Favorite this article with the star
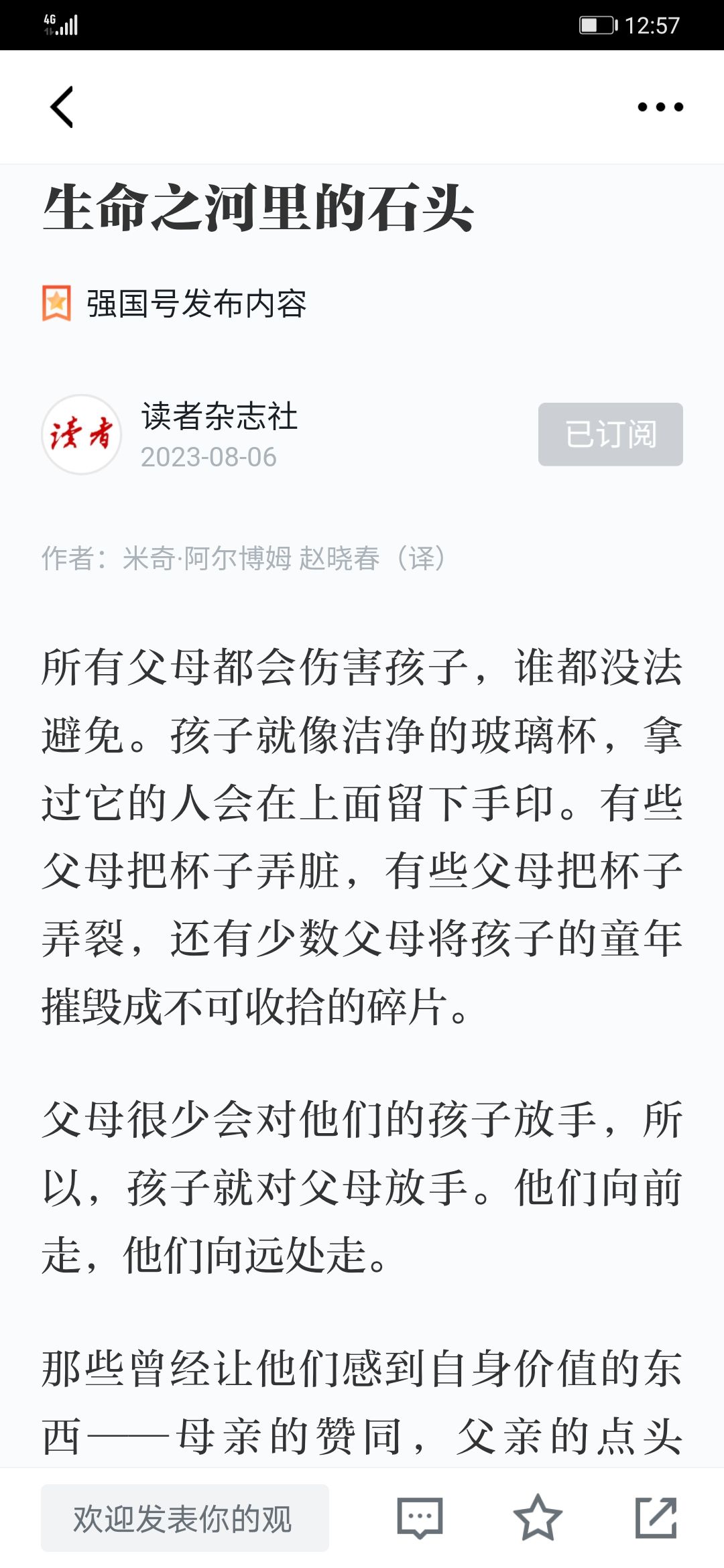 538,1518
